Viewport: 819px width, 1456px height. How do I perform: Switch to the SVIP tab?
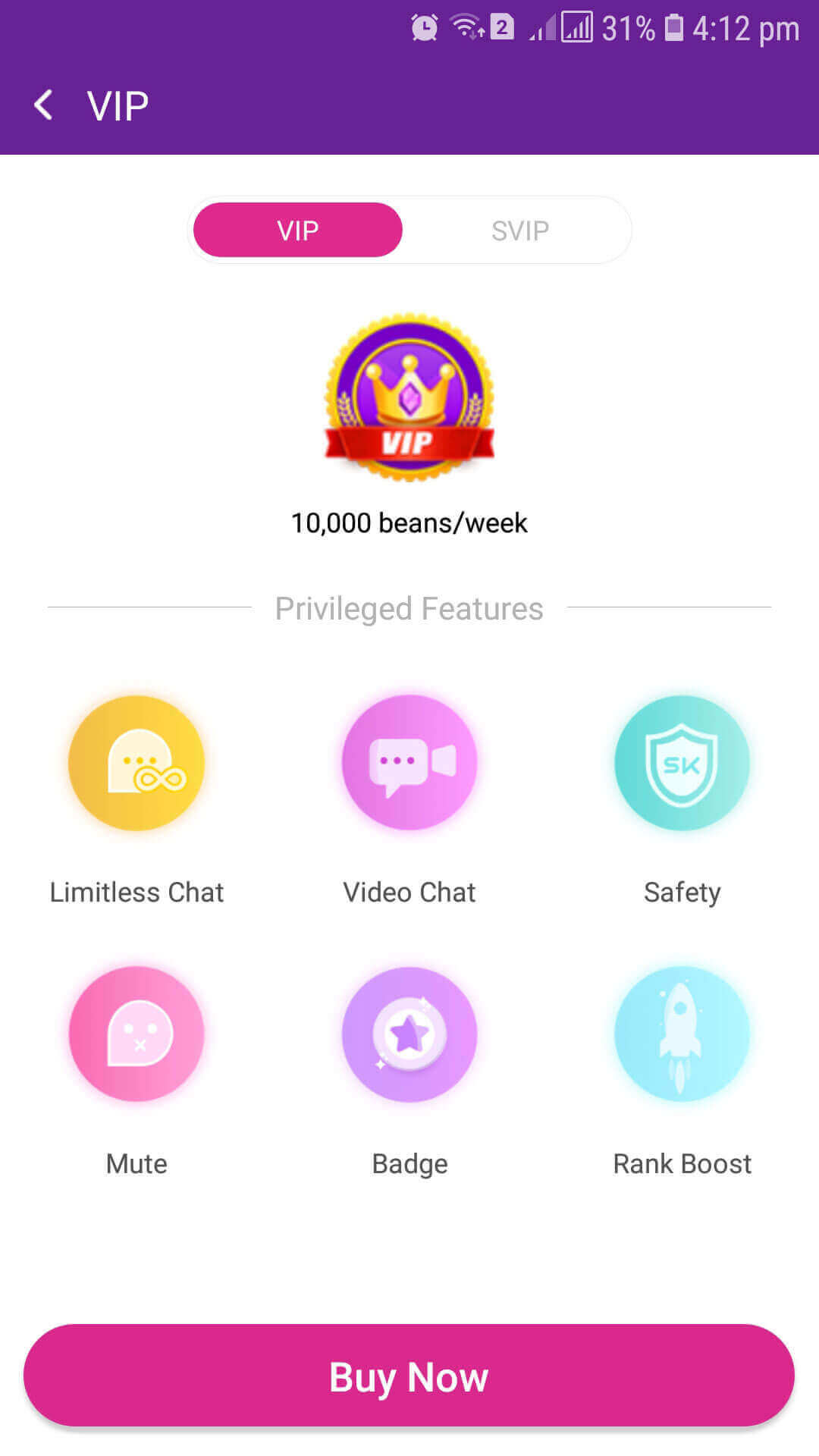[519, 230]
